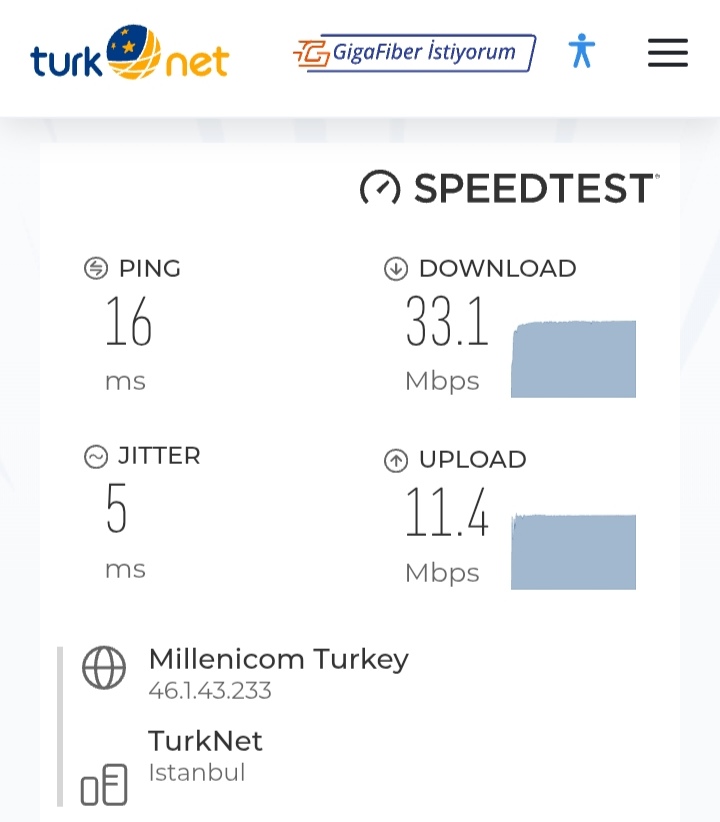Image resolution: width=720 pixels, height=822 pixels.
Task: Open the accessibility options icon
Action: click(x=581, y=51)
